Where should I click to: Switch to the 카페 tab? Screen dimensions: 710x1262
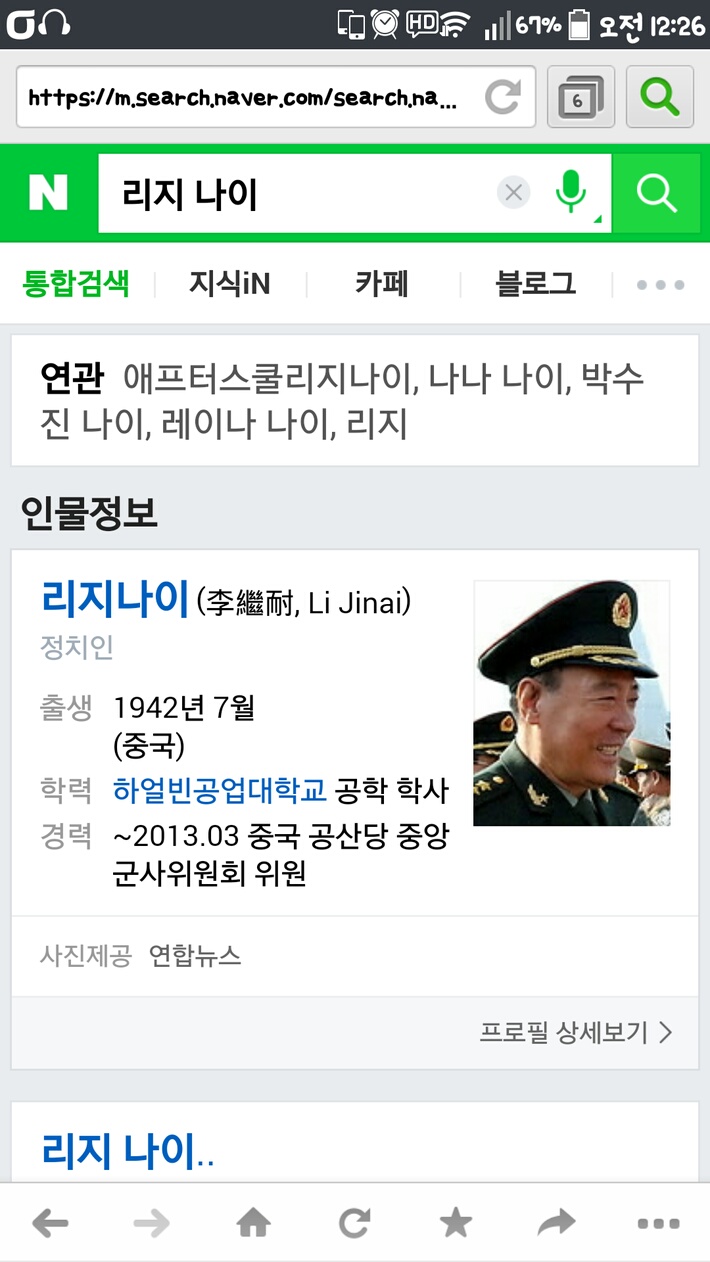click(381, 284)
